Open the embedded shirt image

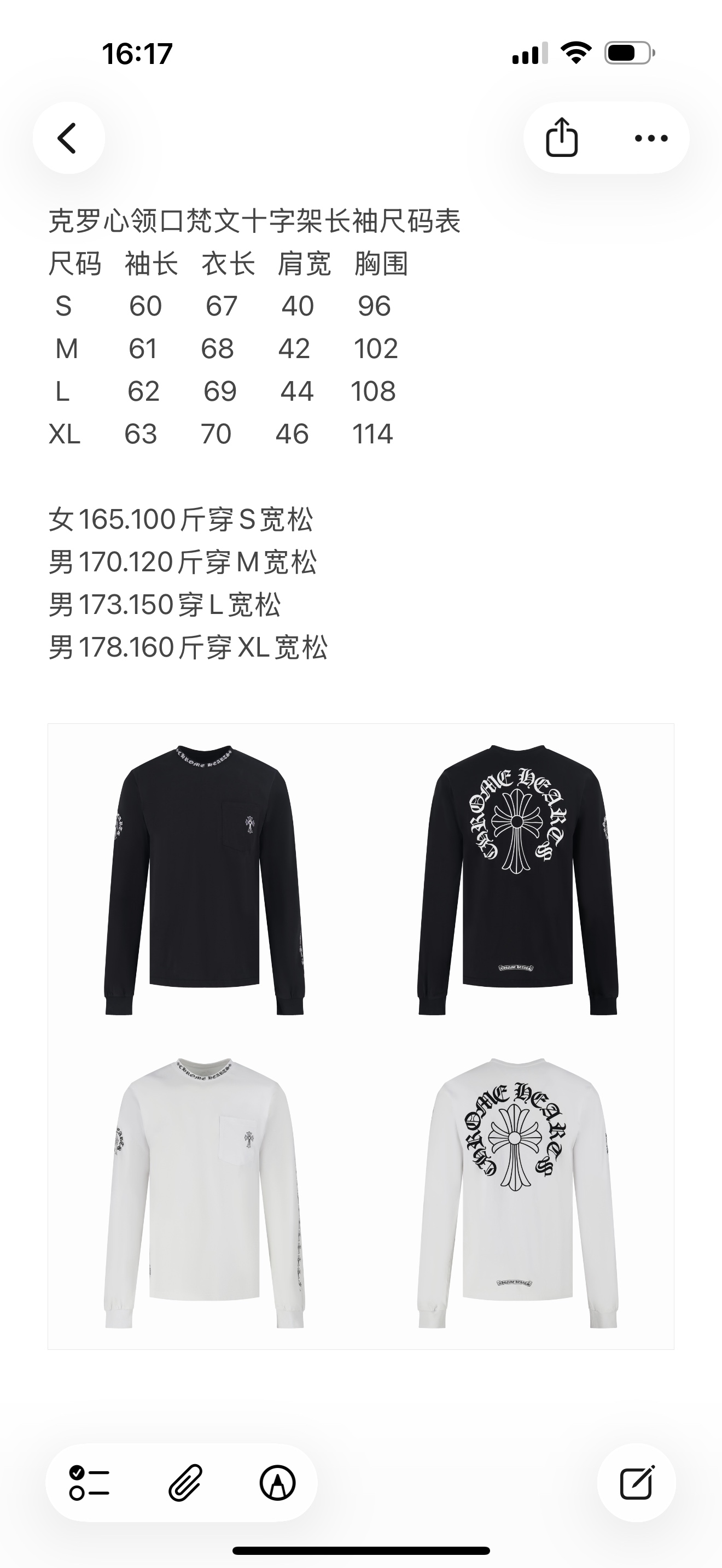pyautogui.click(x=360, y=1036)
